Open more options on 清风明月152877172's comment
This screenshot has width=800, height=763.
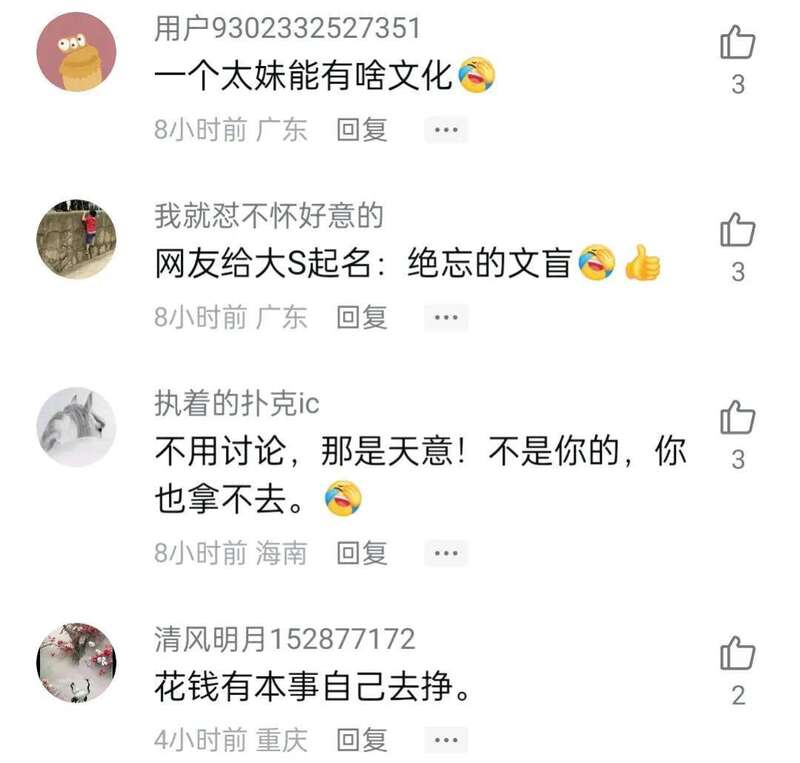click(x=446, y=741)
